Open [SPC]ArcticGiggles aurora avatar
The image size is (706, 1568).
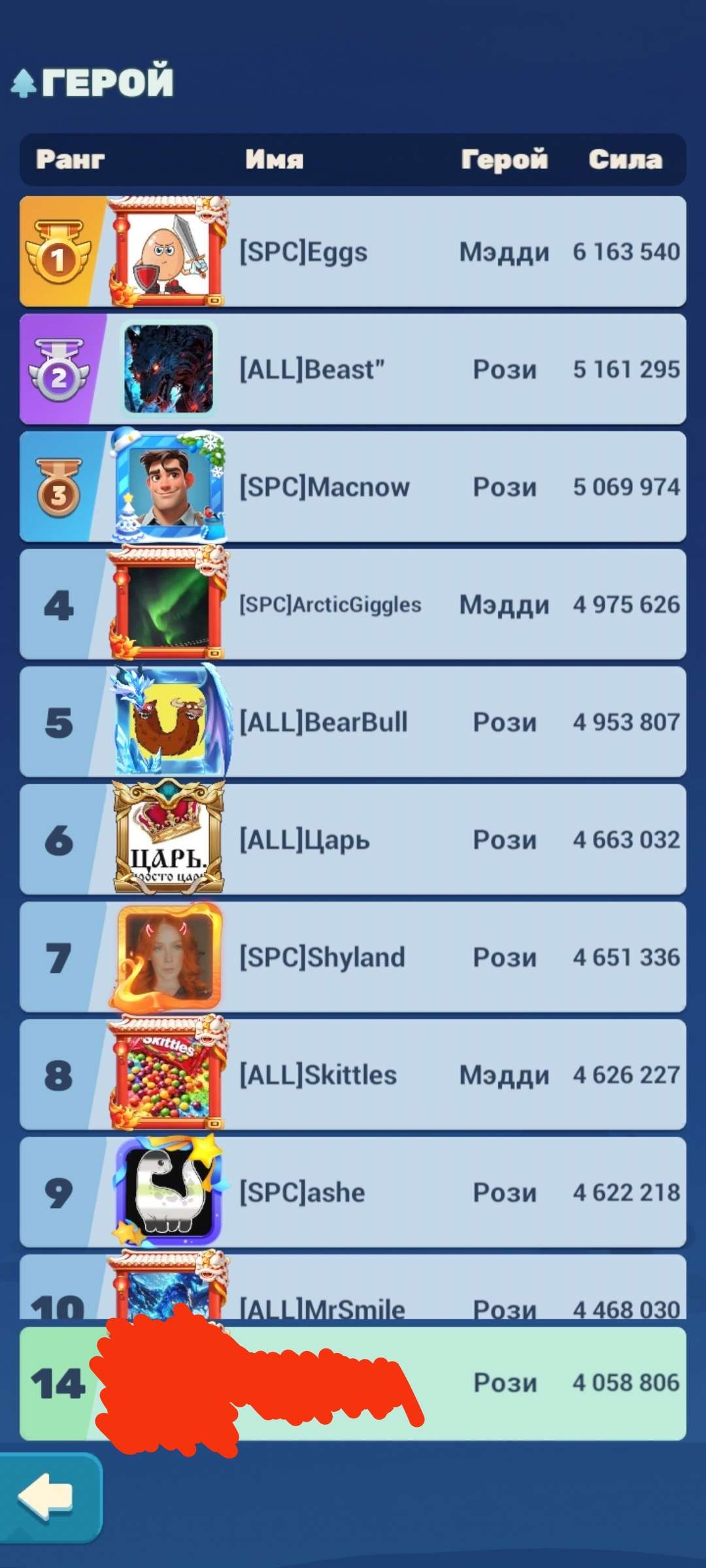pyautogui.click(x=167, y=604)
